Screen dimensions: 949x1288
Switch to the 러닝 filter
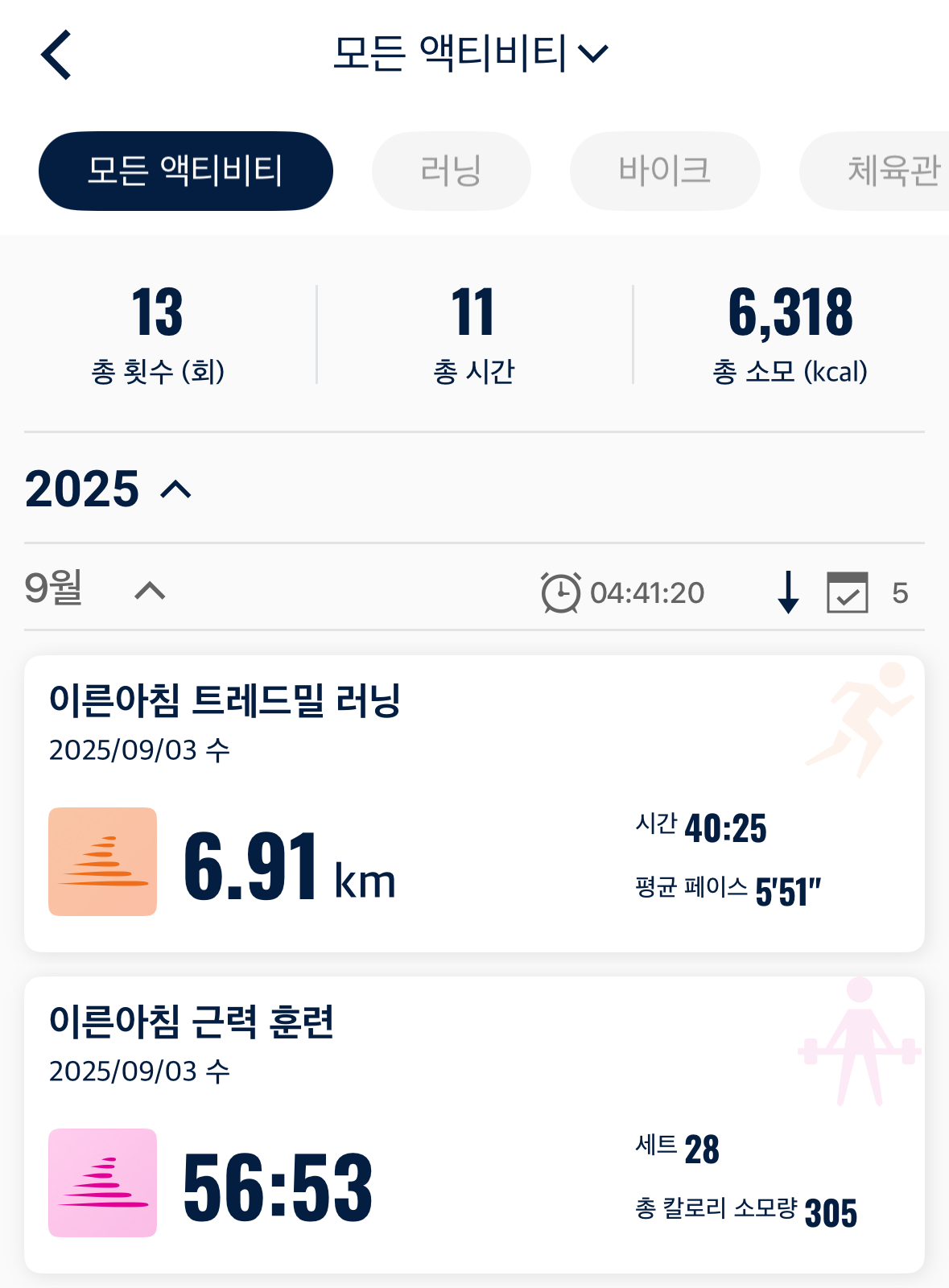(451, 171)
